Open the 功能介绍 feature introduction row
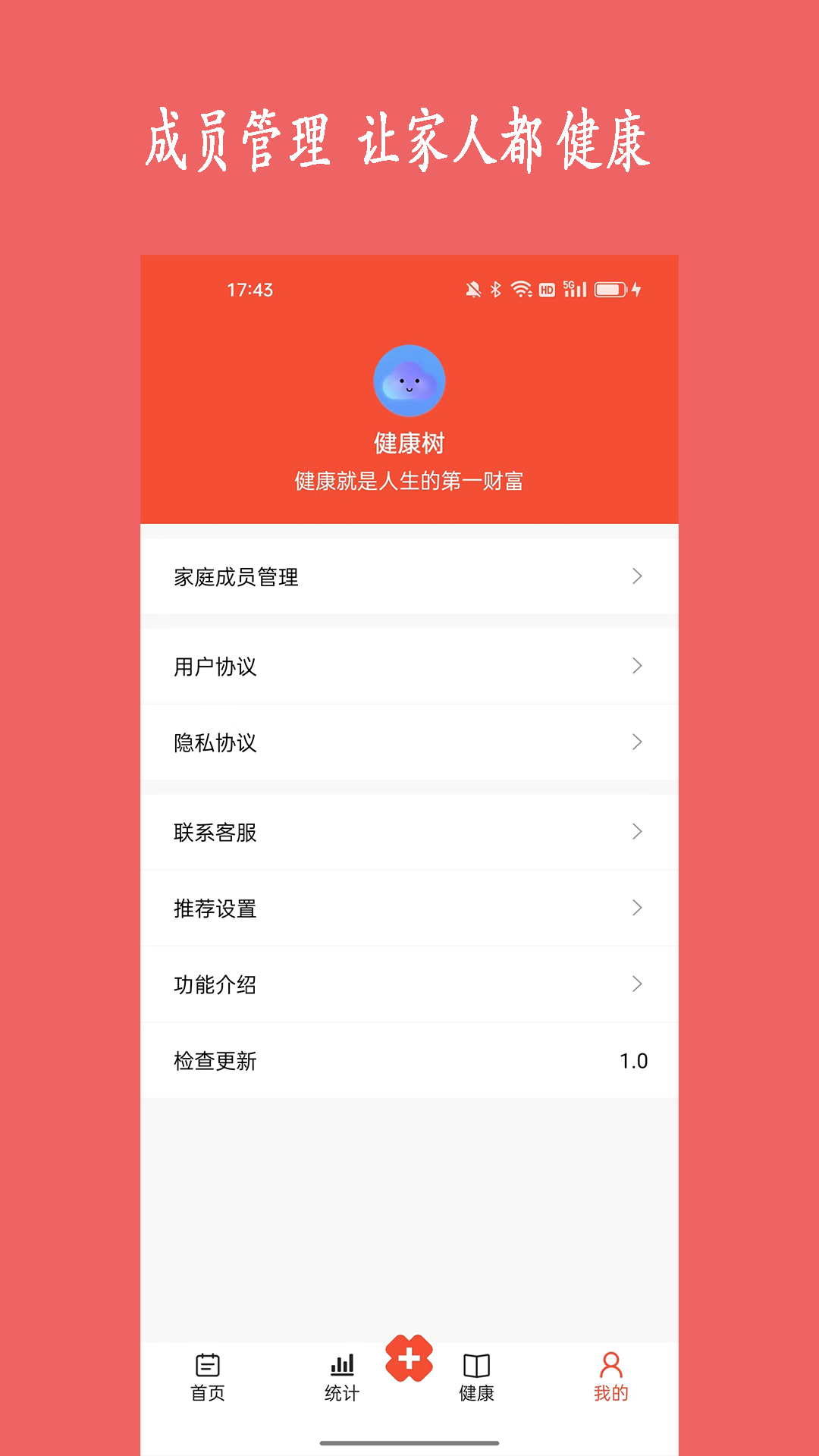 tap(409, 984)
